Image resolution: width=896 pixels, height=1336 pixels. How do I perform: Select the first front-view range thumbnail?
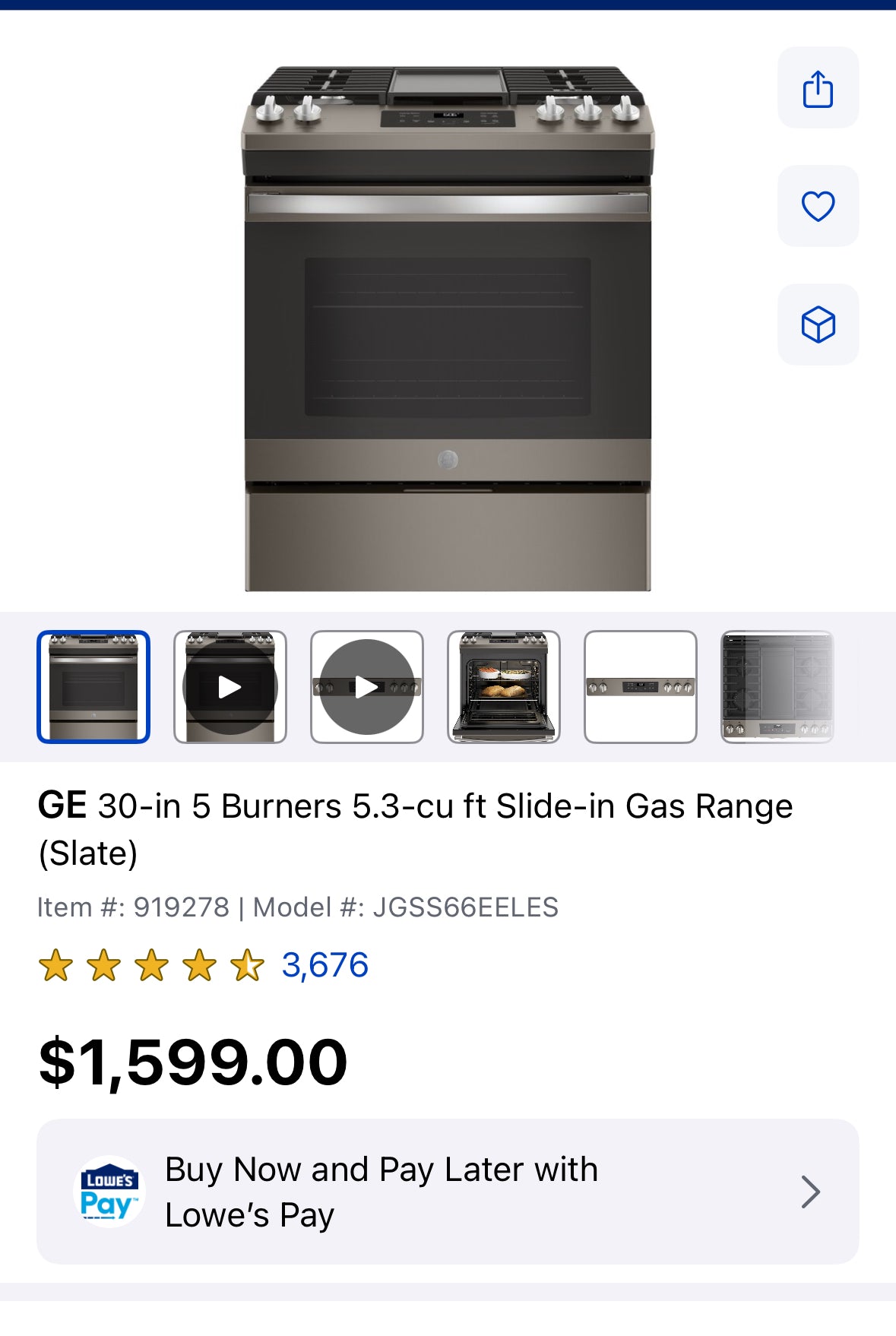(x=93, y=687)
